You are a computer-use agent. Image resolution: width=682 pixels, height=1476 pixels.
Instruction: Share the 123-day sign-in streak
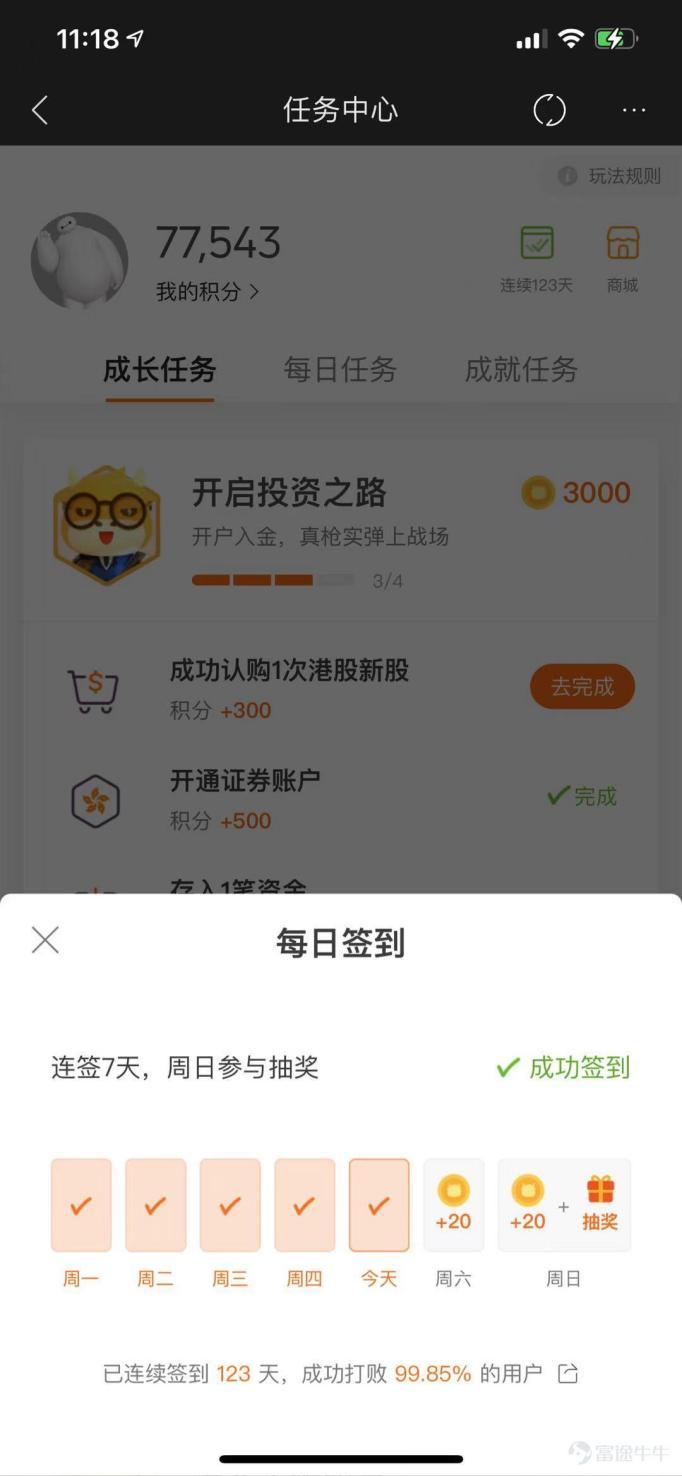568,1373
